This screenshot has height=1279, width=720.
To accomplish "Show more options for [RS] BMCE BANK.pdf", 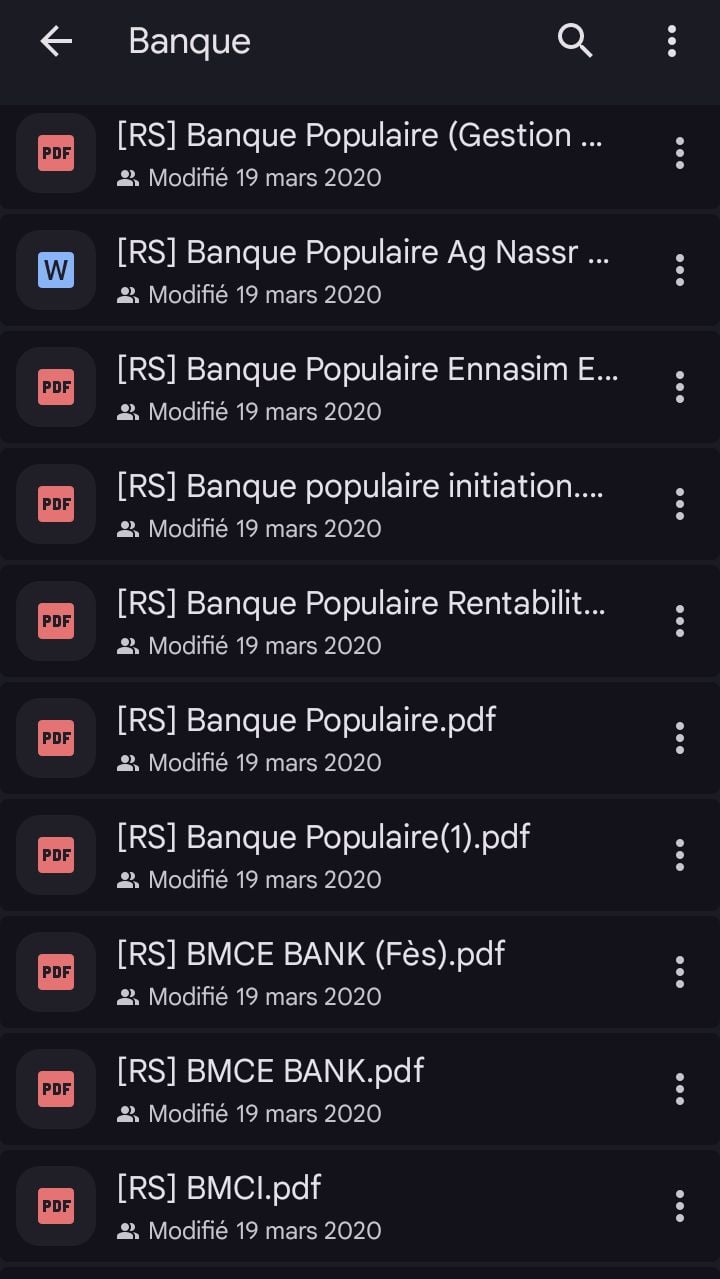I will pyautogui.click(x=679, y=1089).
